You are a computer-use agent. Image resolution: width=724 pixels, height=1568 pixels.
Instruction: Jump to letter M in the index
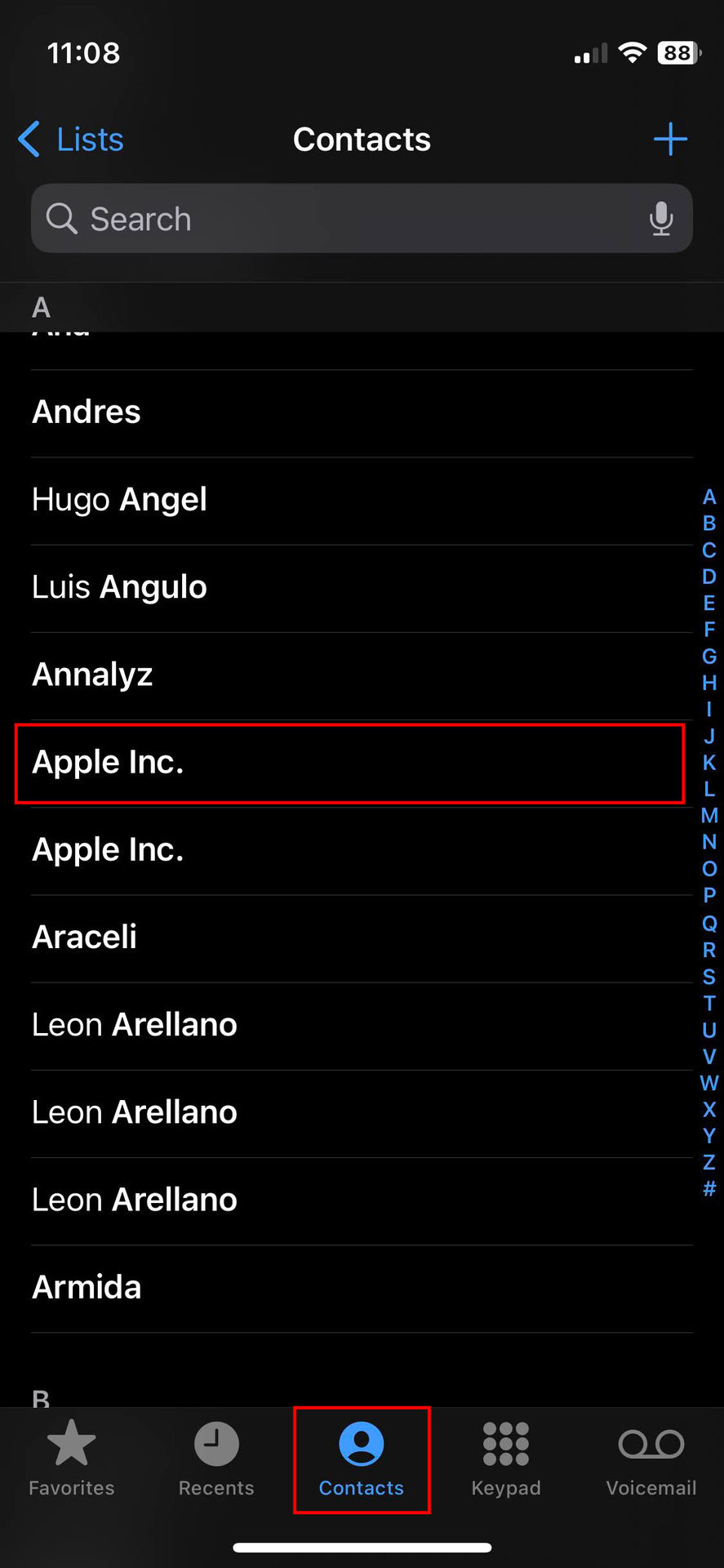coord(709,815)
